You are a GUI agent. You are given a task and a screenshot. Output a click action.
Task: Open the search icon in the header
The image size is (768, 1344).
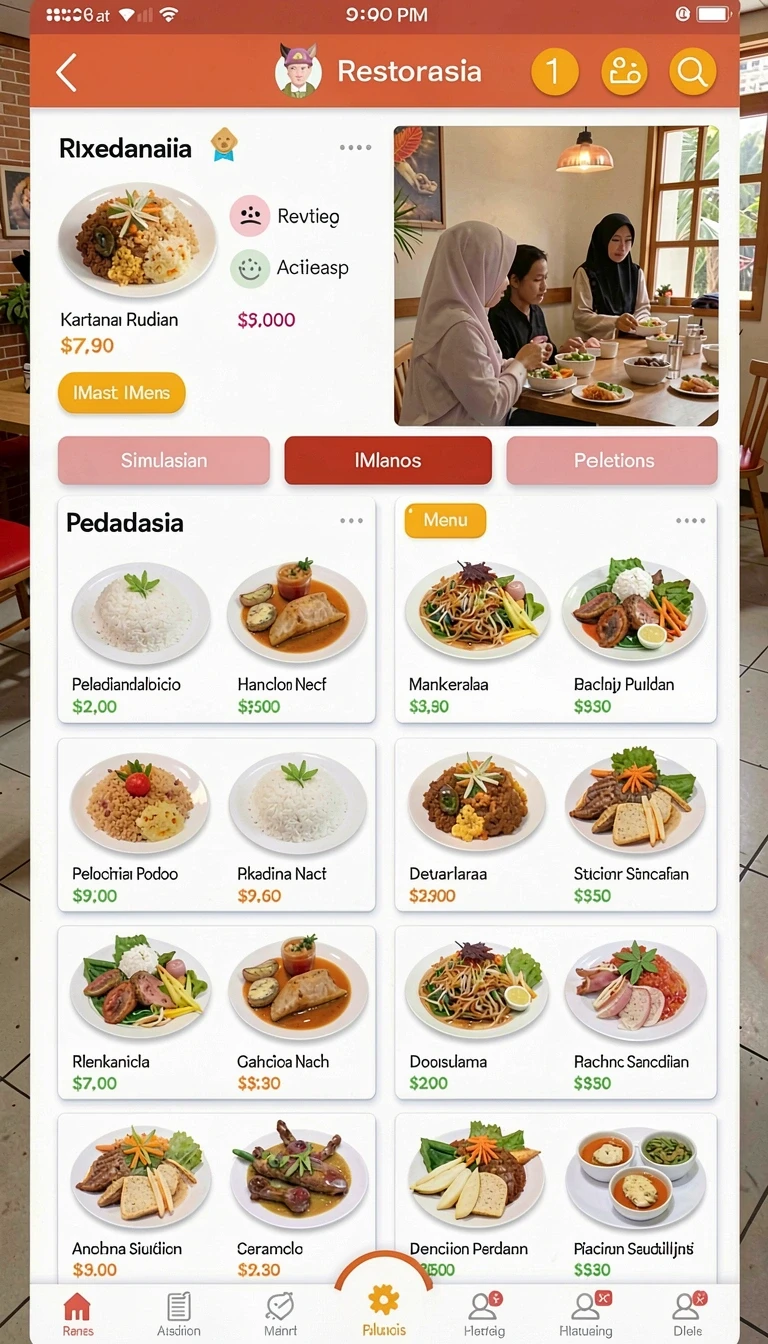(x=692, y=72)
